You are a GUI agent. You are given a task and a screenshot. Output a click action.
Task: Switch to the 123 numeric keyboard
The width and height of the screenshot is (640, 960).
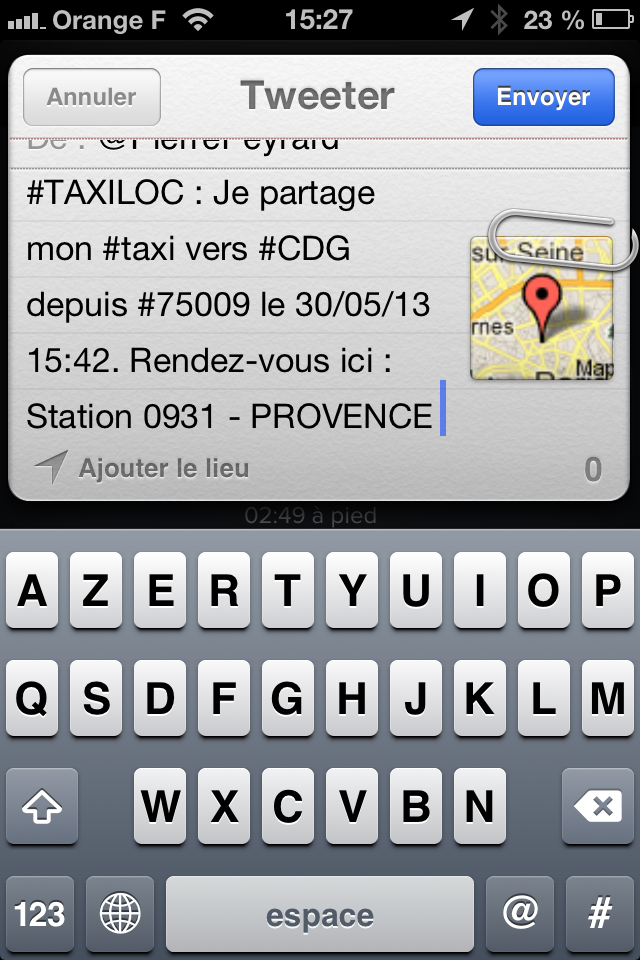tap(40, 914)
